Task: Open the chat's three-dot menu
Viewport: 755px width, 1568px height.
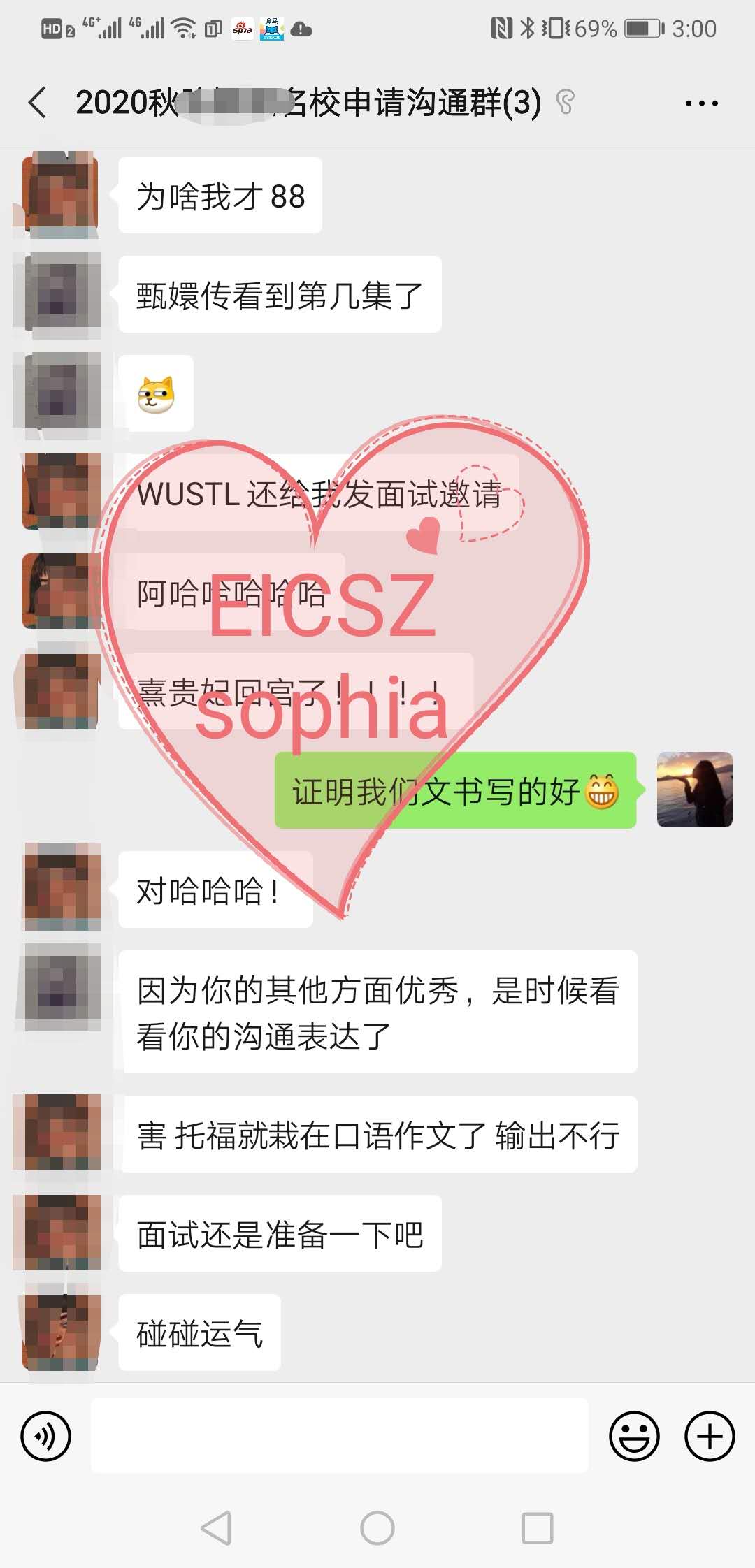Action: [701, 103]
